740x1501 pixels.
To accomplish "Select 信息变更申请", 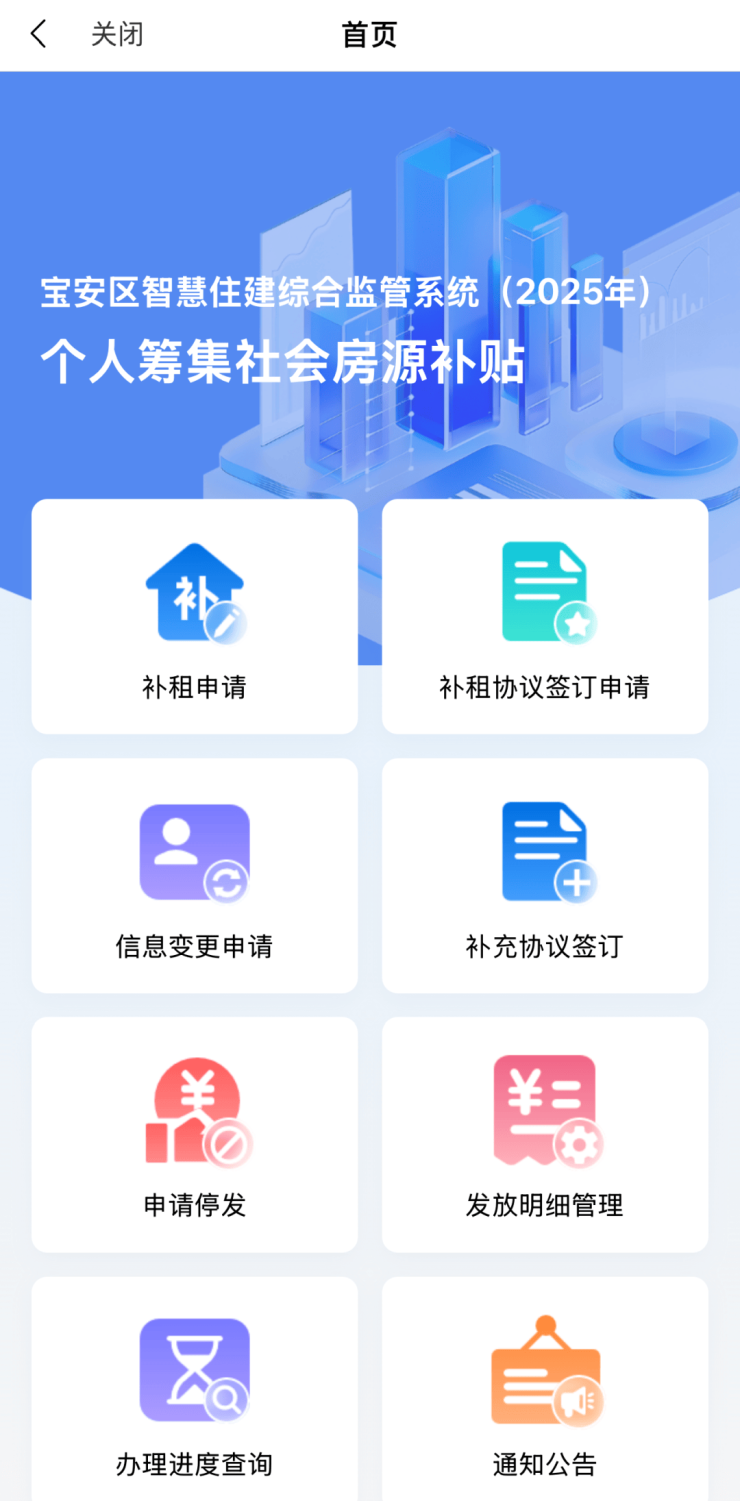I will pos(194,876).
